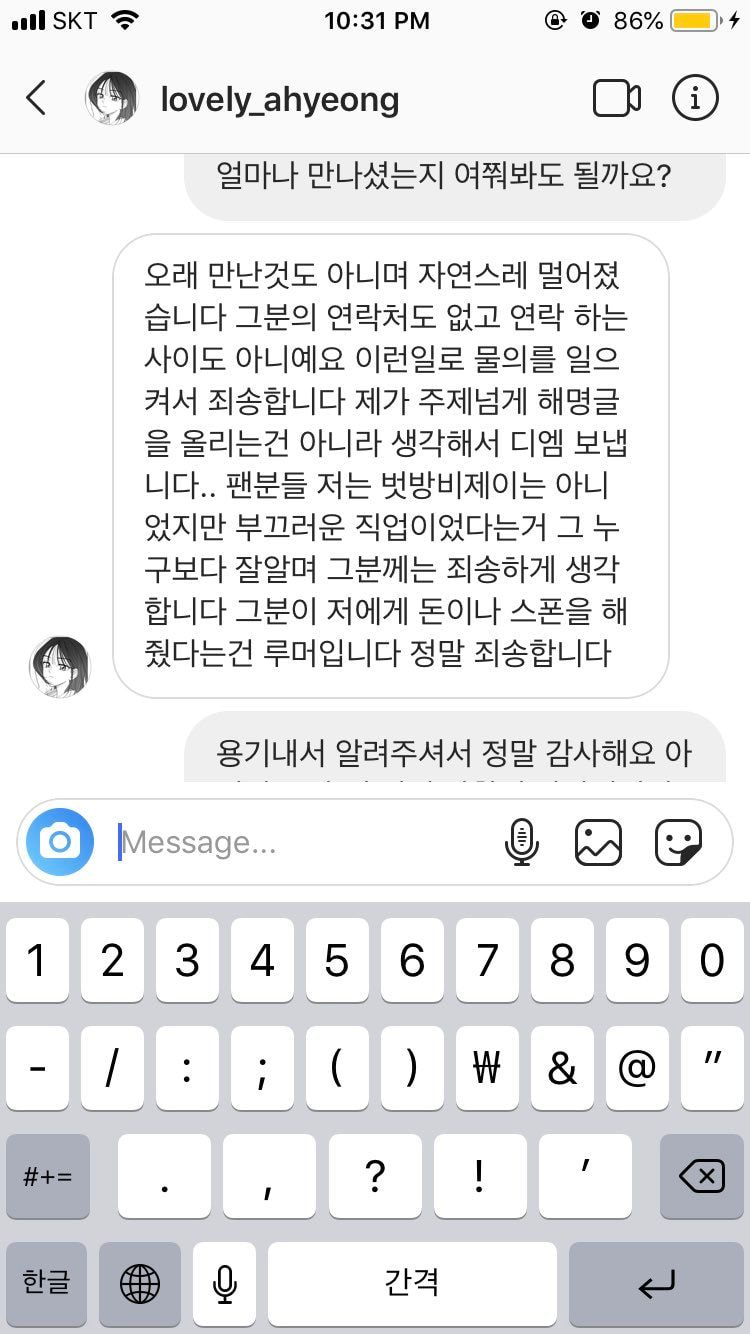Open the camera from the message bar
The image size is (750, 1334).
tap(60, 842)
